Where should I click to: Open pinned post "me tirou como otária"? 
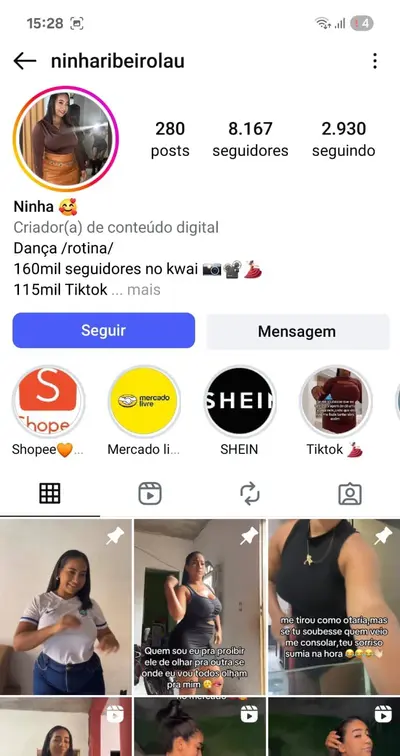click(x=334, y=607)
